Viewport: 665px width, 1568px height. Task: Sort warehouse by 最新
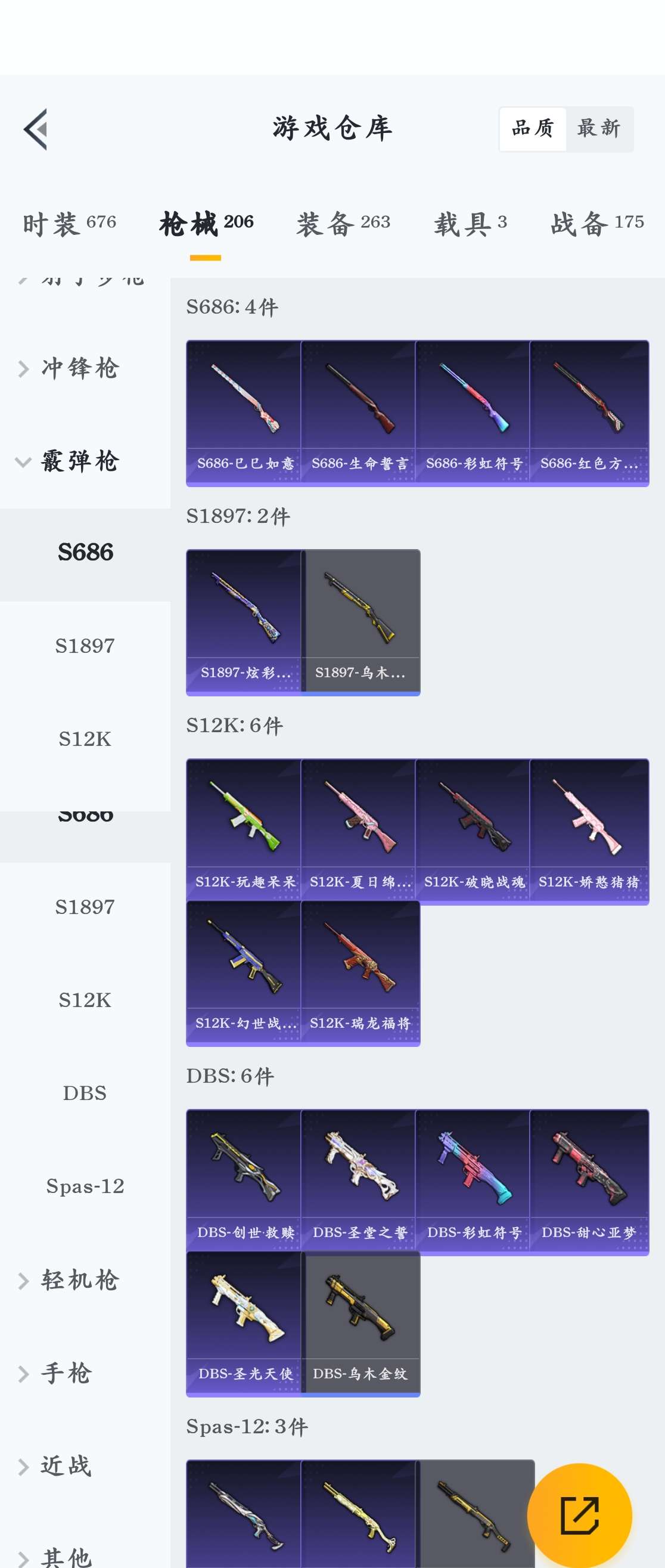point(599,129)
